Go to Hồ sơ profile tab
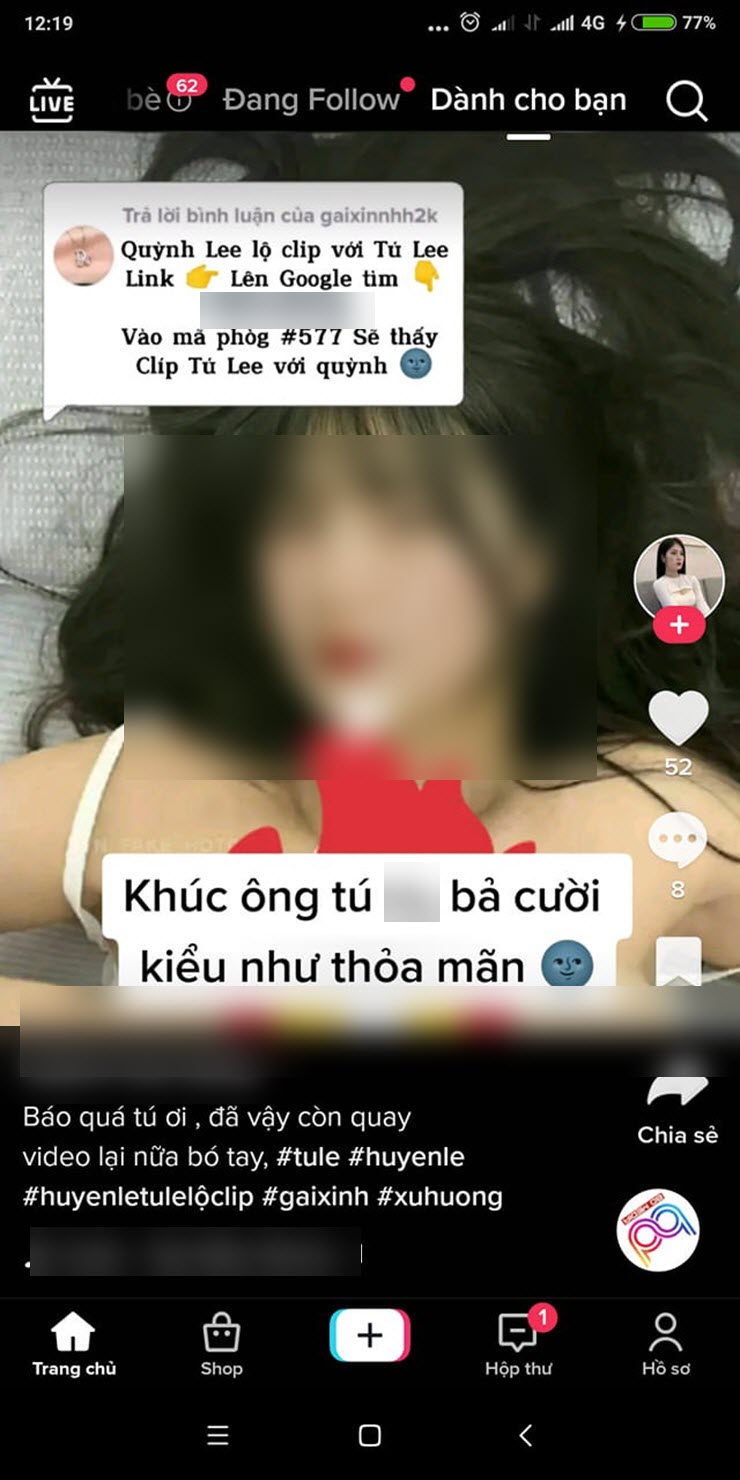 [666, 1345]
